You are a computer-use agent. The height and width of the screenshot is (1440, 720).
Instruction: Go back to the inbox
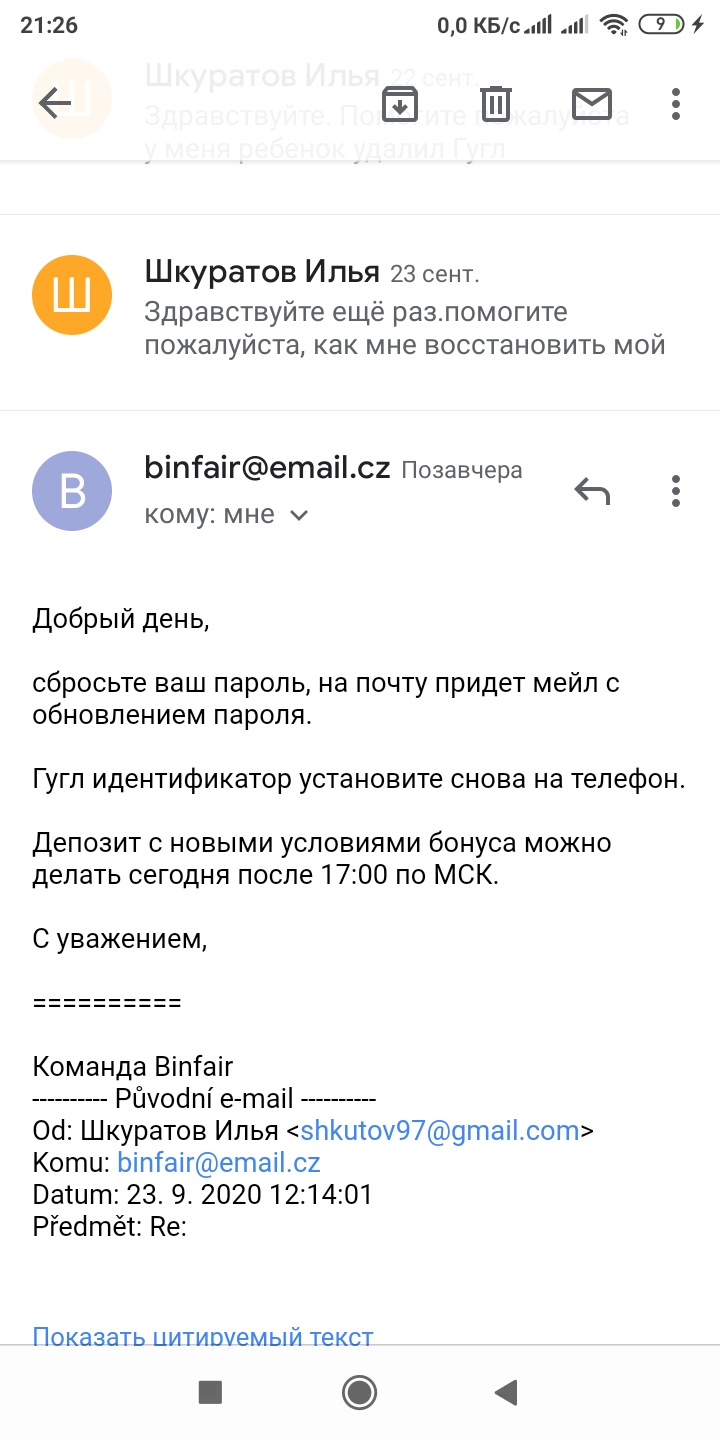click(54, 102)
